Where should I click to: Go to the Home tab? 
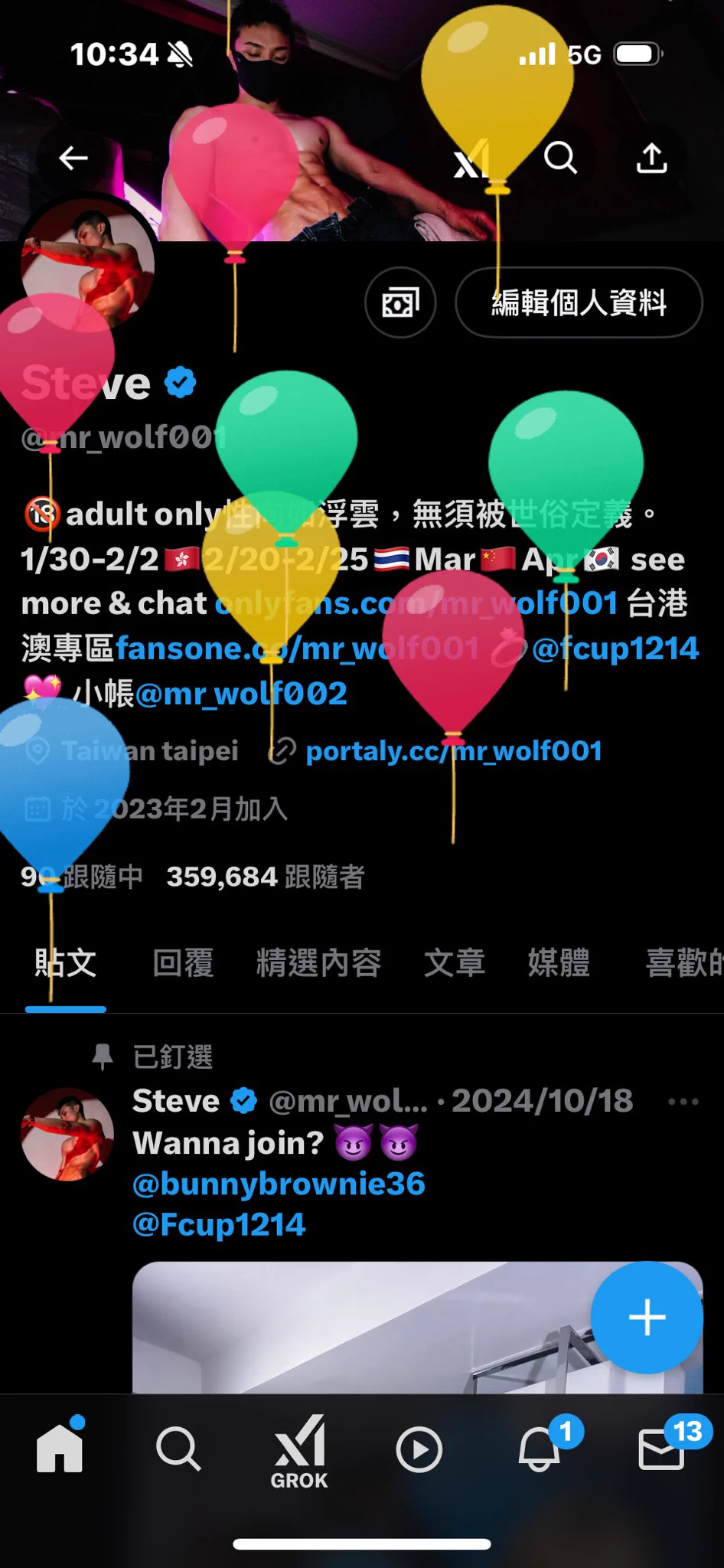60,1449
